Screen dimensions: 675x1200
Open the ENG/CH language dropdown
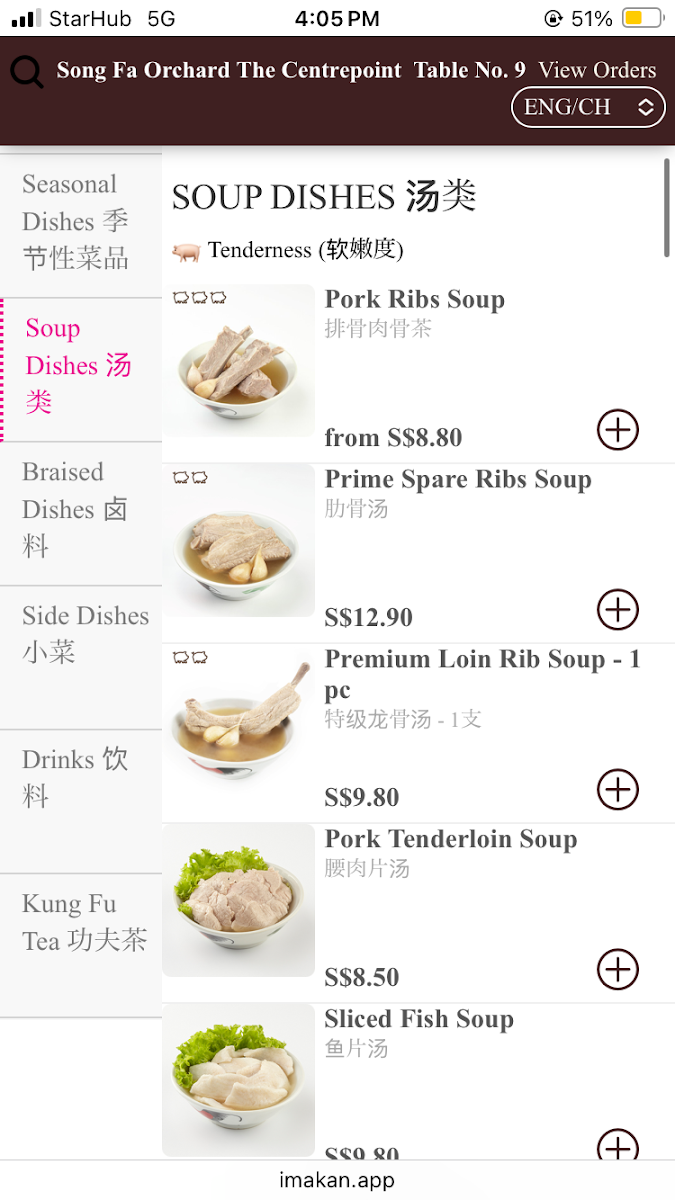pyautogui.click(x=588, y=107)
